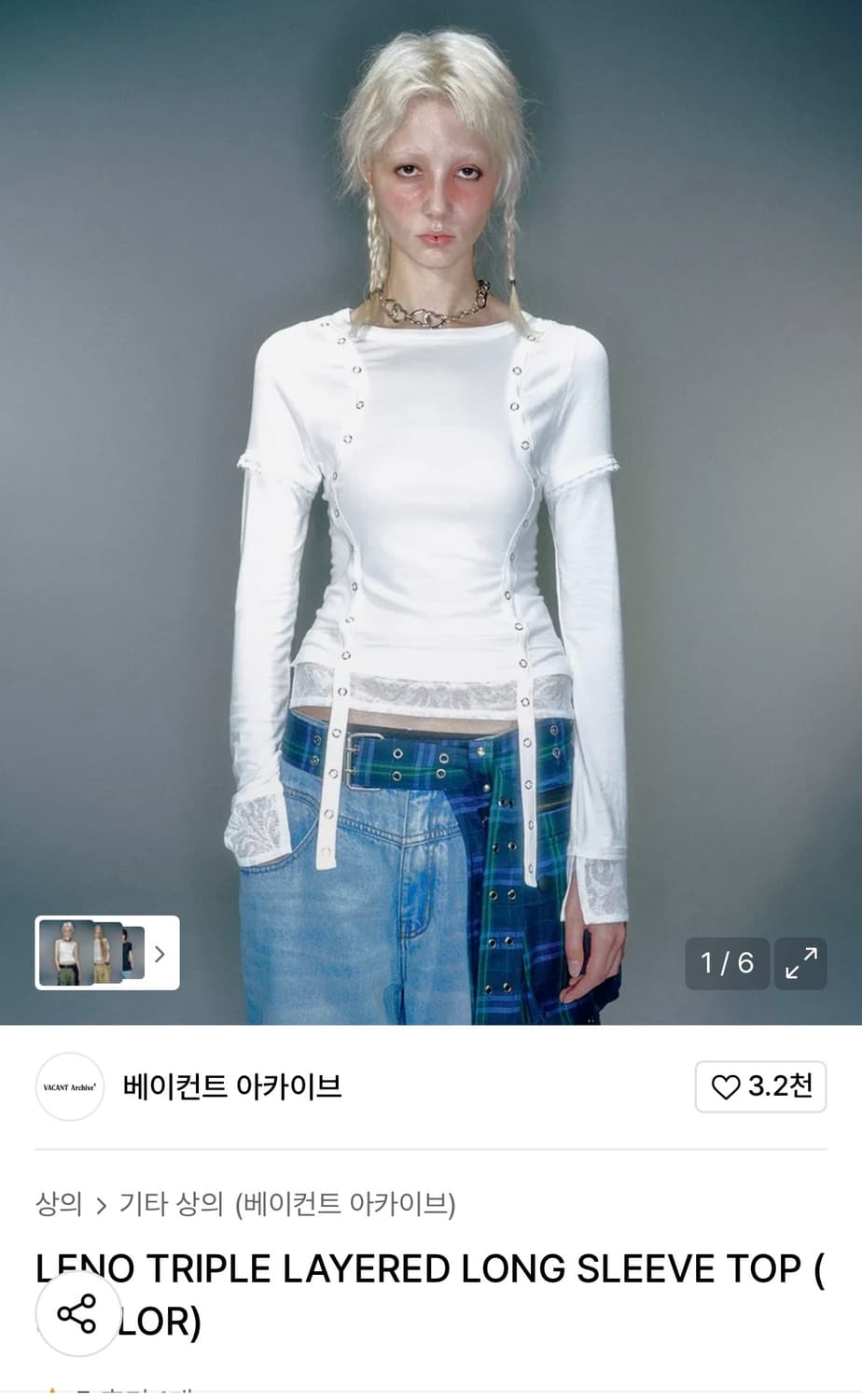Click the VACANT Archive brand logo circle
Viewport: 862px width, 1400px height.
70,1086
